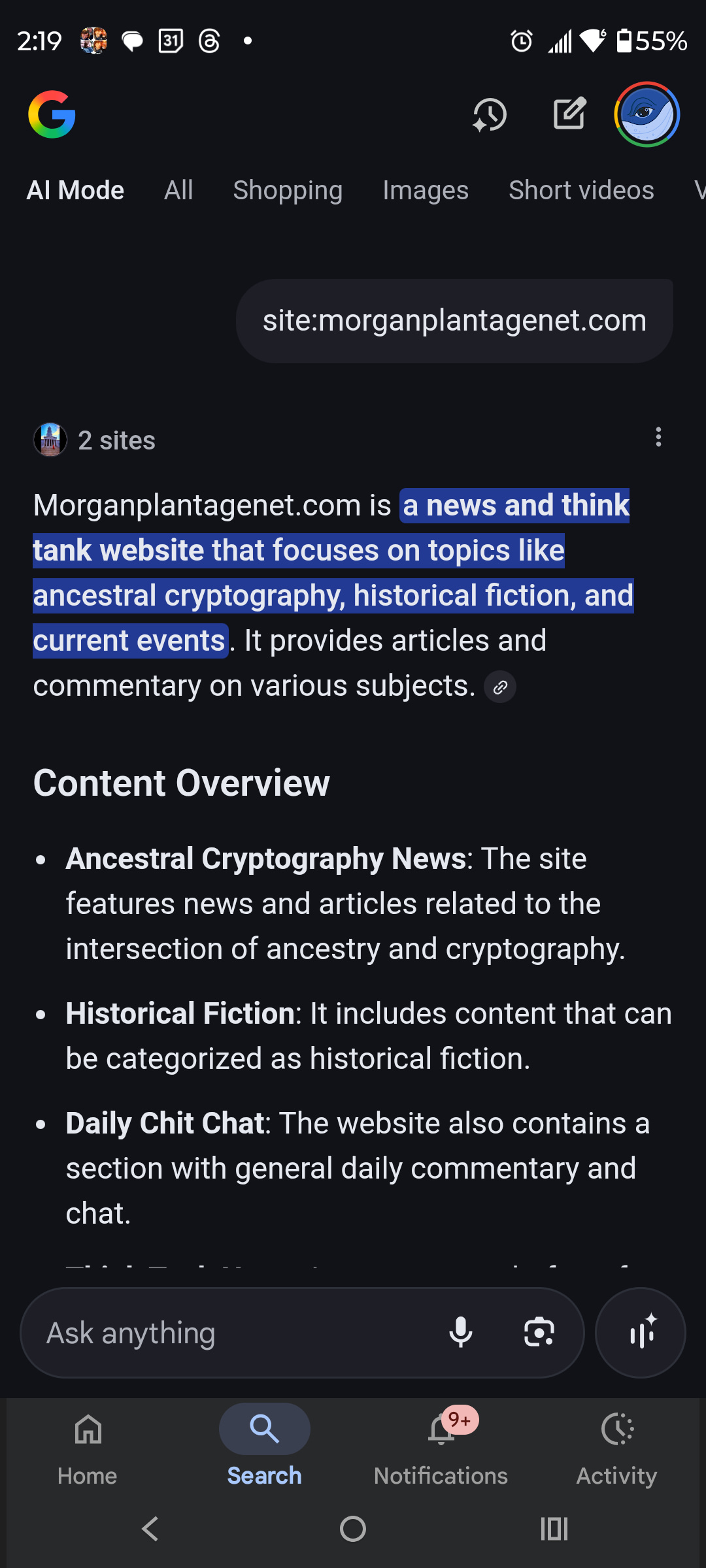The image size is (706, 1568).
Task: Switch to the Short videos tab
Action: click(x=581, y=190)
